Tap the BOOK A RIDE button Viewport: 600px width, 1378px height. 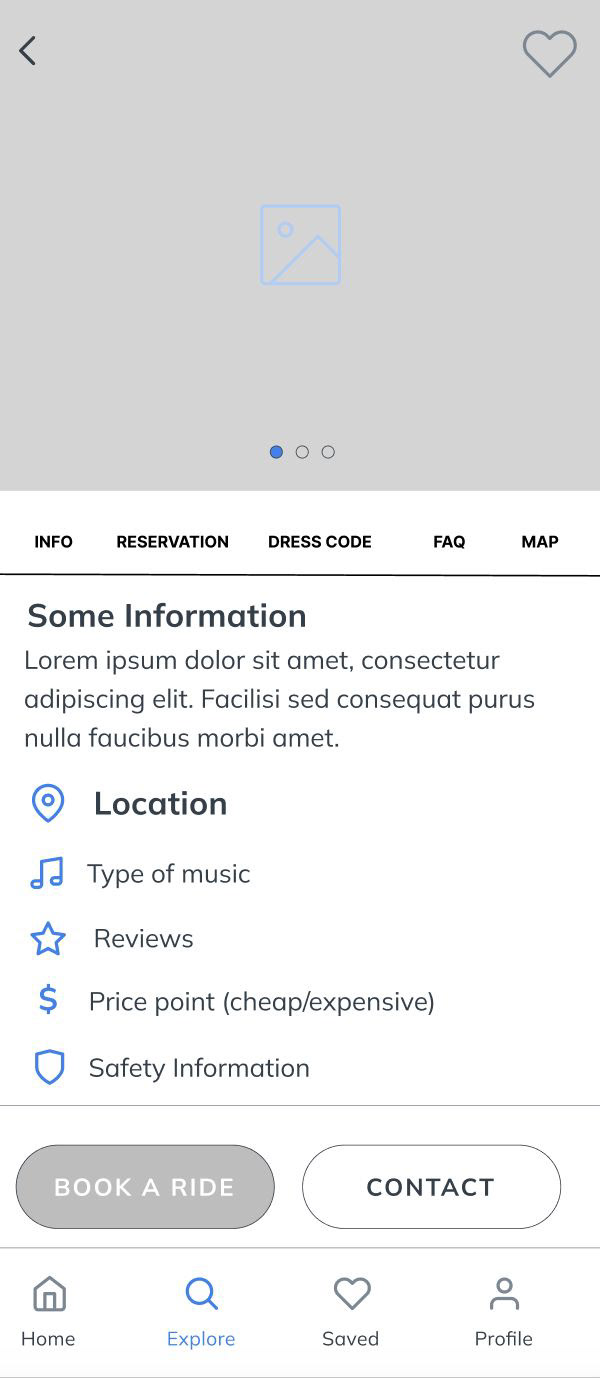(x=145, y=1187)
